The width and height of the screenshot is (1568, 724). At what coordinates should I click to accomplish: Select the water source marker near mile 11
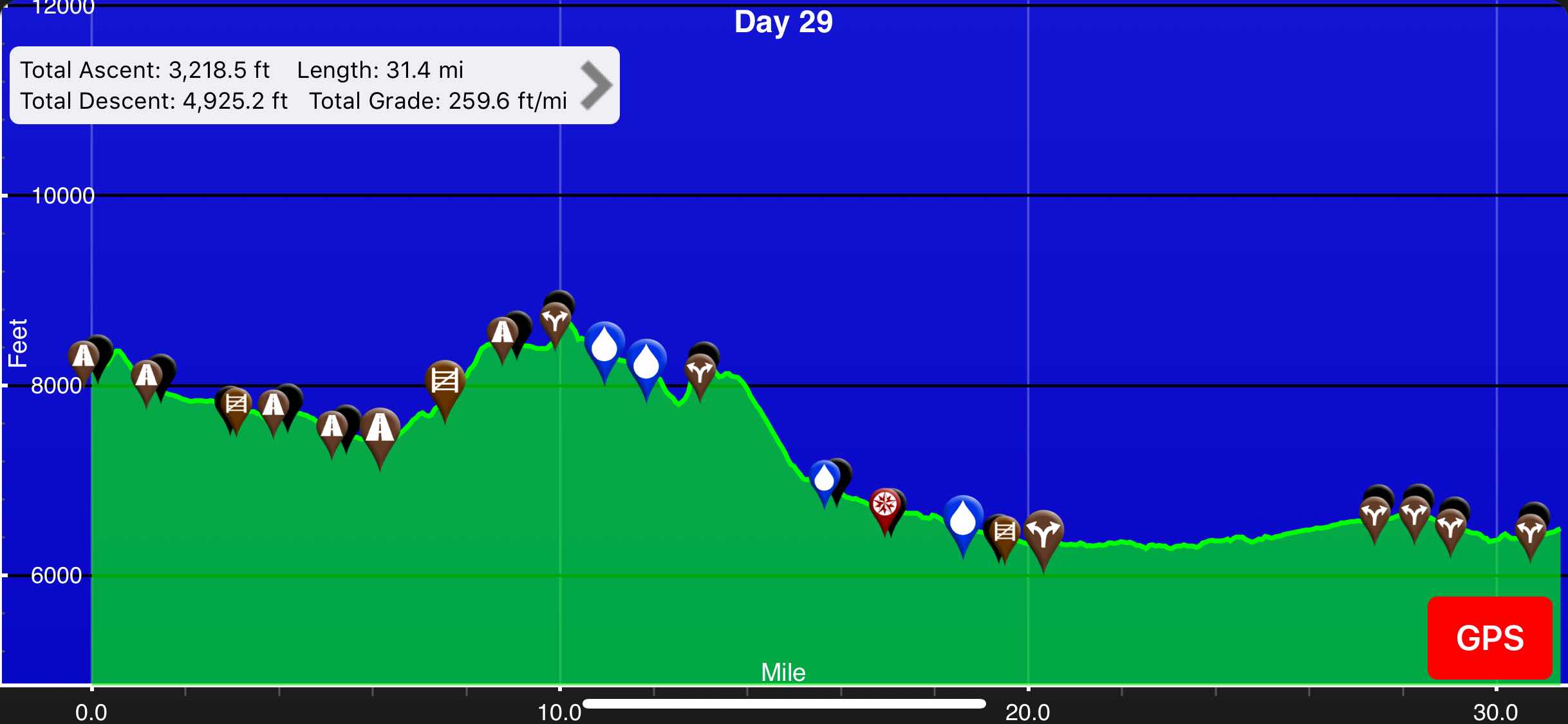(604, 345)
